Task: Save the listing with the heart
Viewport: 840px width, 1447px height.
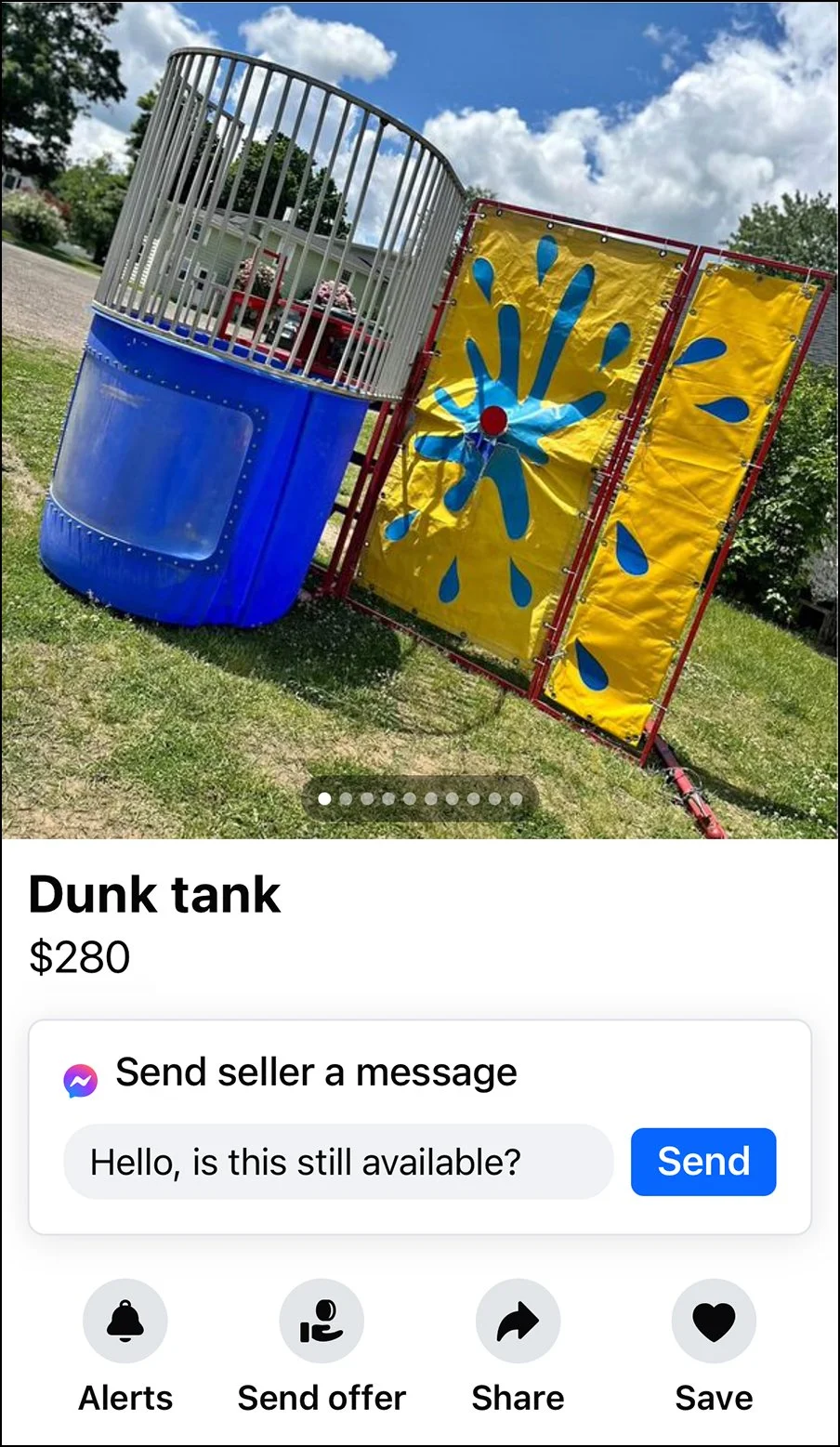Action: point(714,1322)
